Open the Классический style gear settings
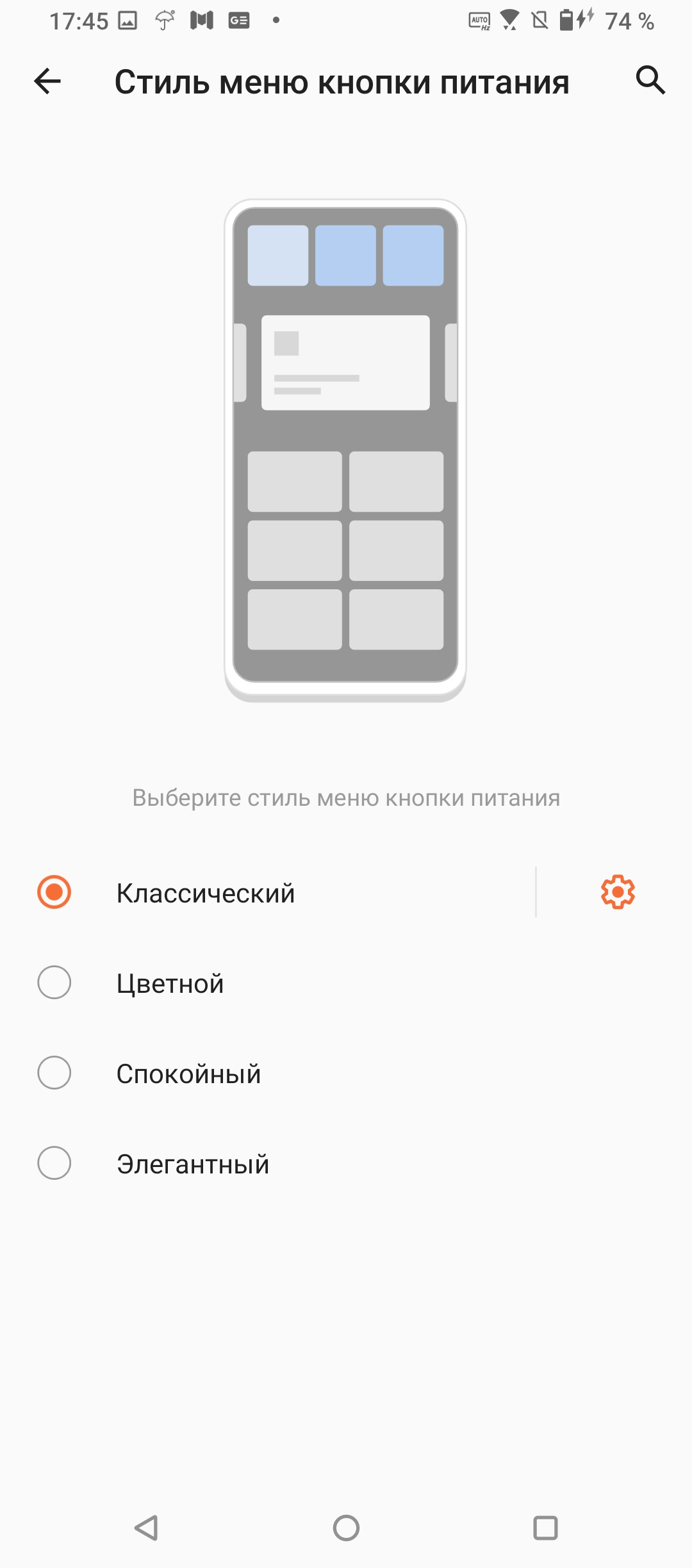Screen dimensions: 692x1568 tap(618, 892)
